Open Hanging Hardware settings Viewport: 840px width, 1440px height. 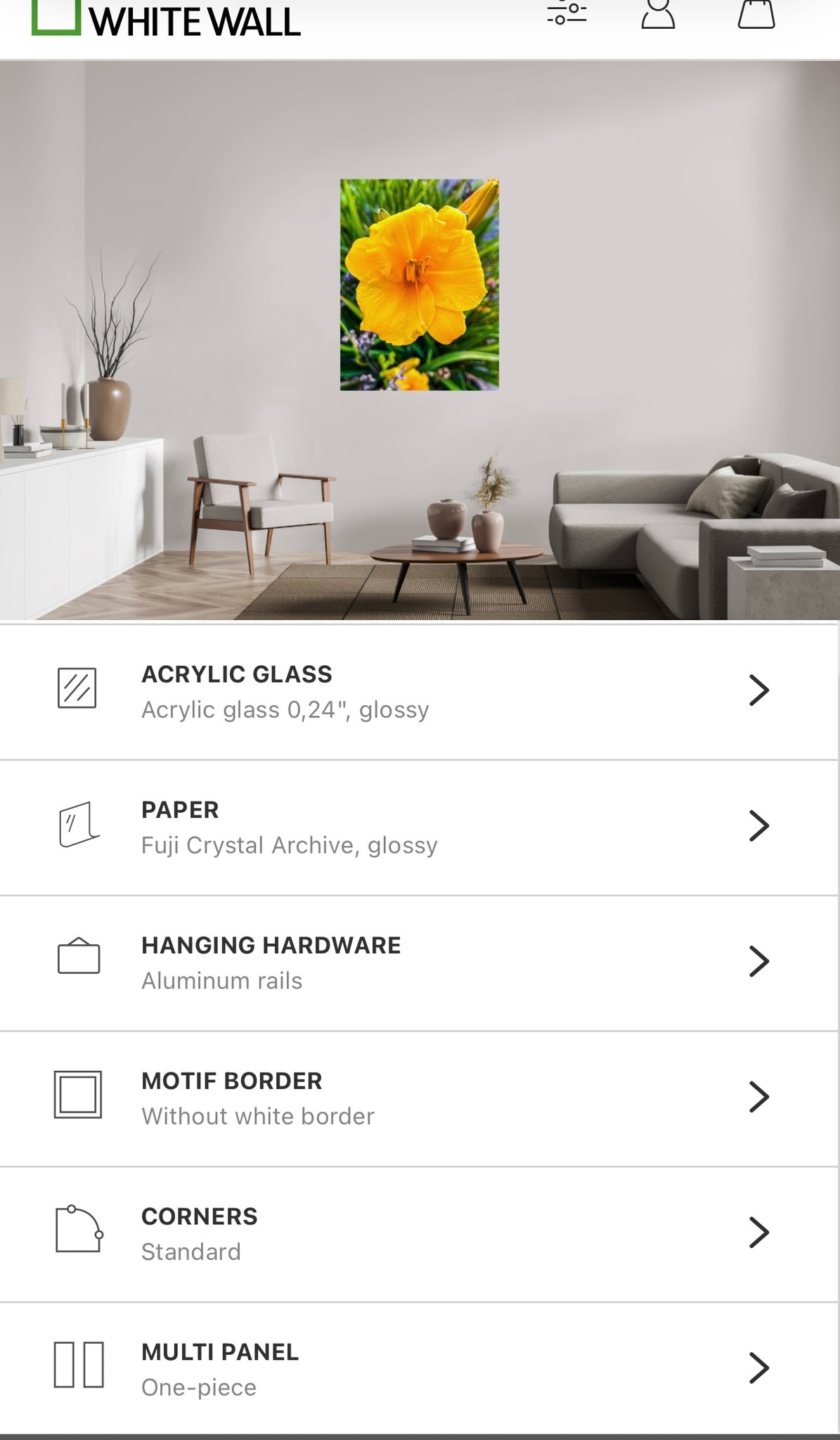pos(420,963)
